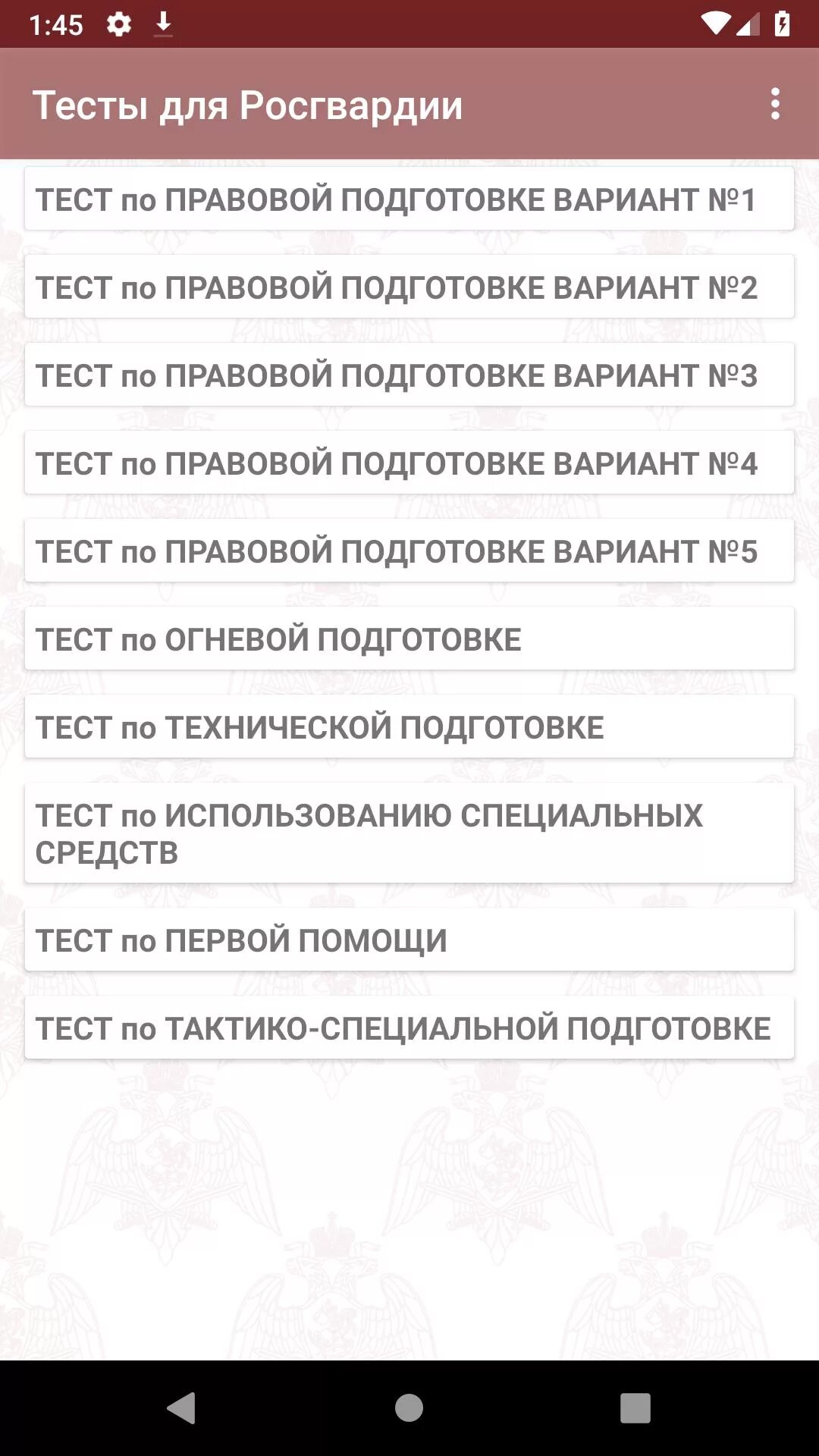Viewport: 819px width, 1456px height.
Task: Start ТЕСТ по ПЕРВОЙ ПОМОЩИ
Action: [x=409, y=940]
